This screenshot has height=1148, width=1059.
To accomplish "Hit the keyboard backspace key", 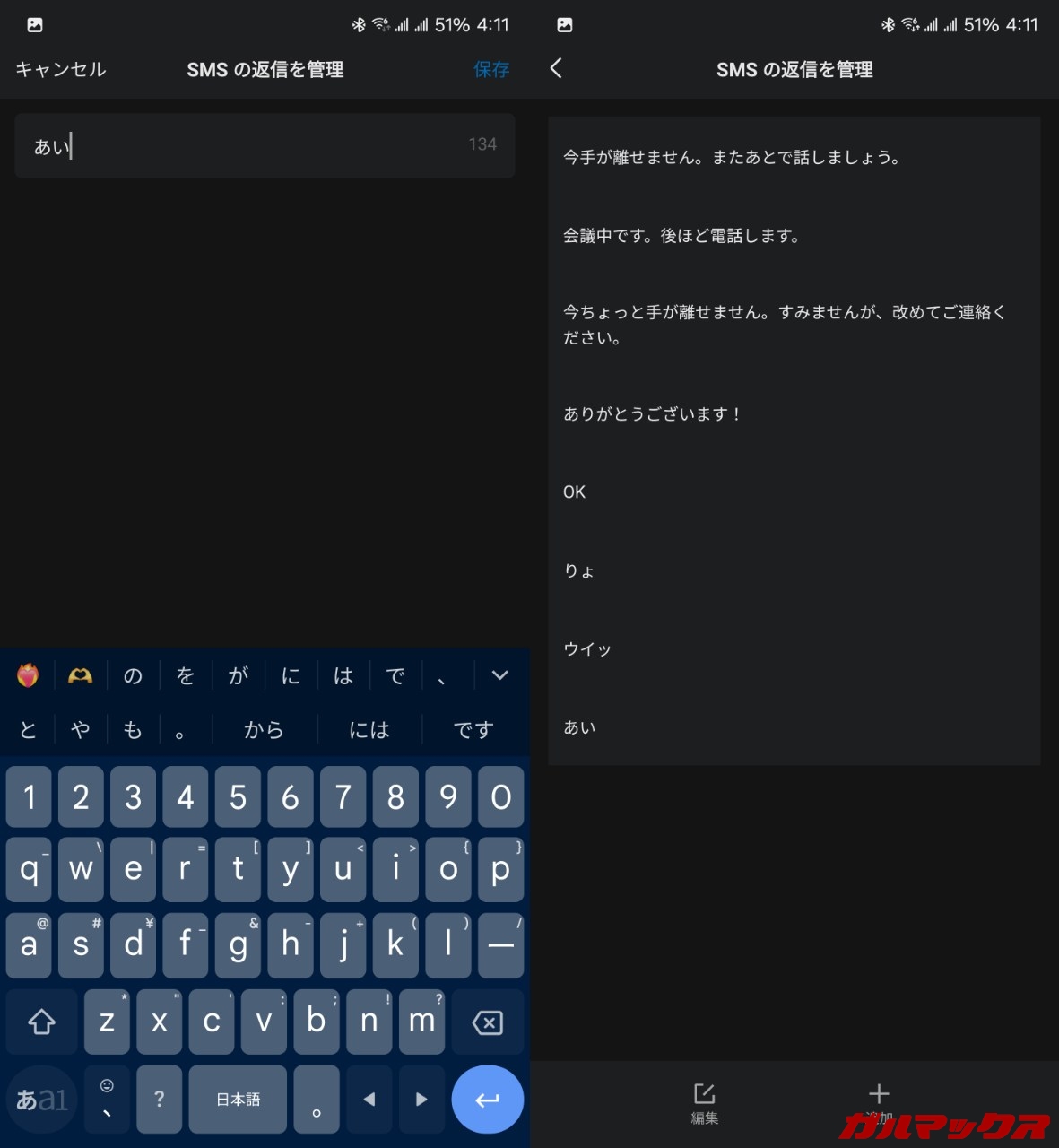I will [x=488, y=1022].
